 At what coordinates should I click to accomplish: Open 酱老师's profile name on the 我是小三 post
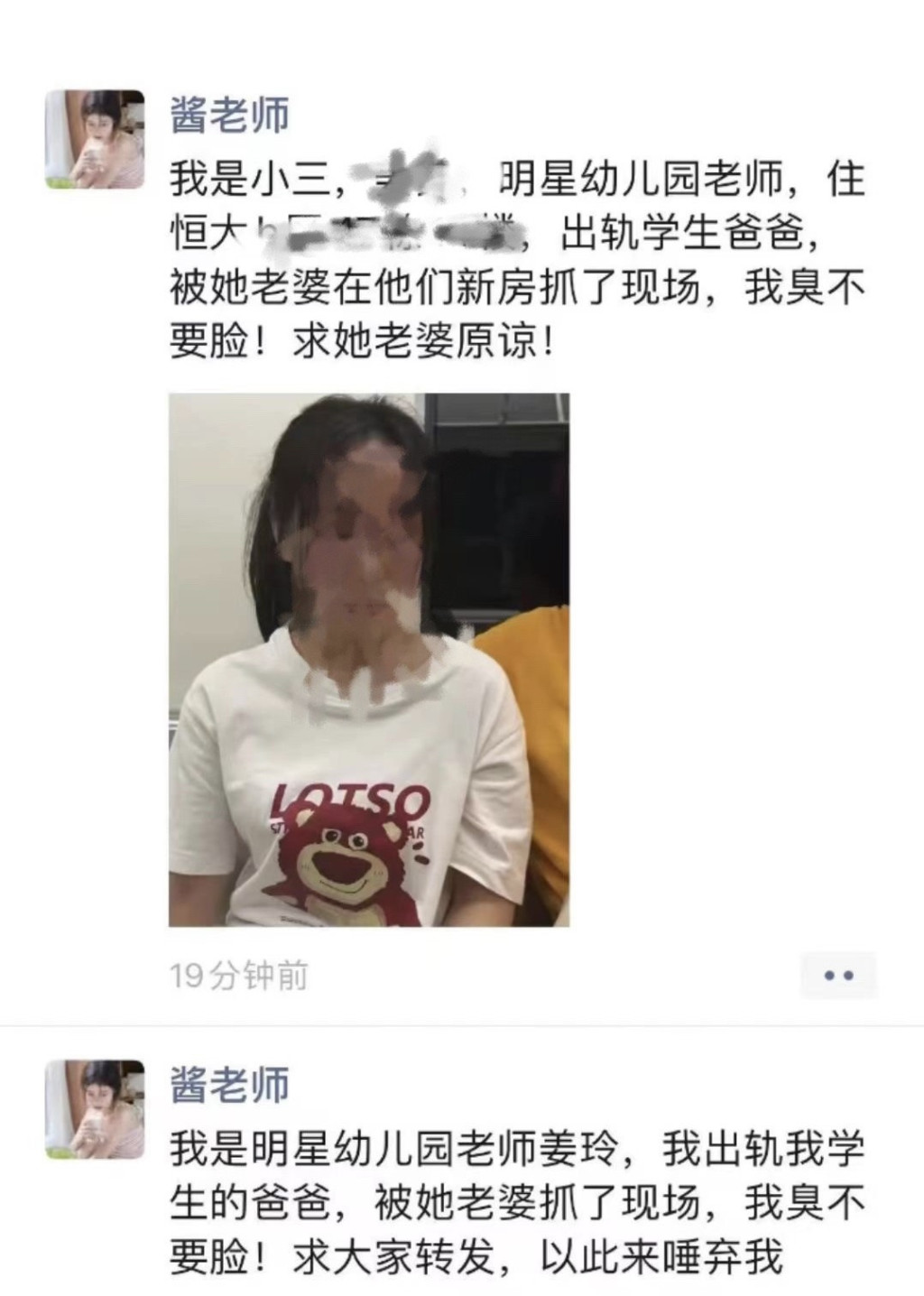230,116
